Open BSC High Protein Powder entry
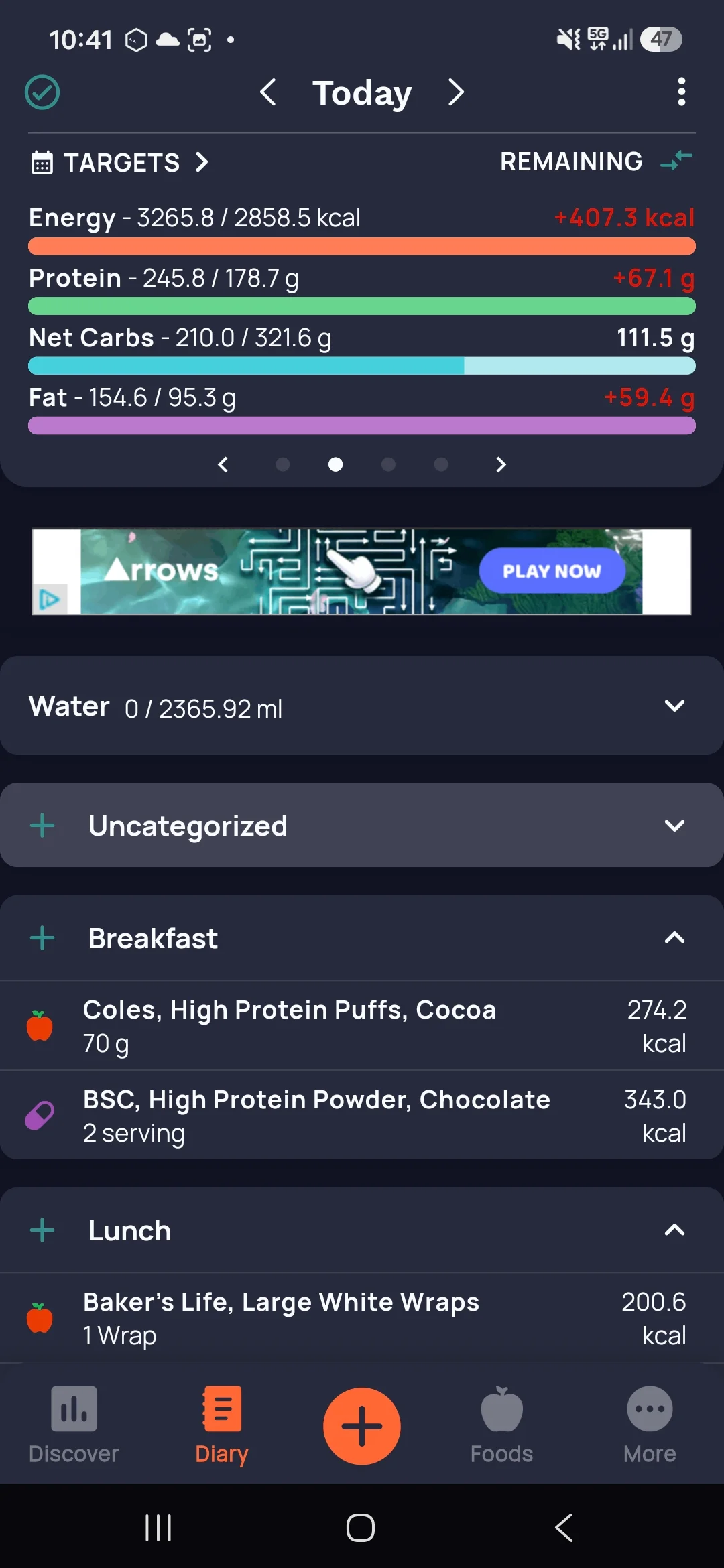This screenshot has width=724, height=1568. tap(362, 1116)
